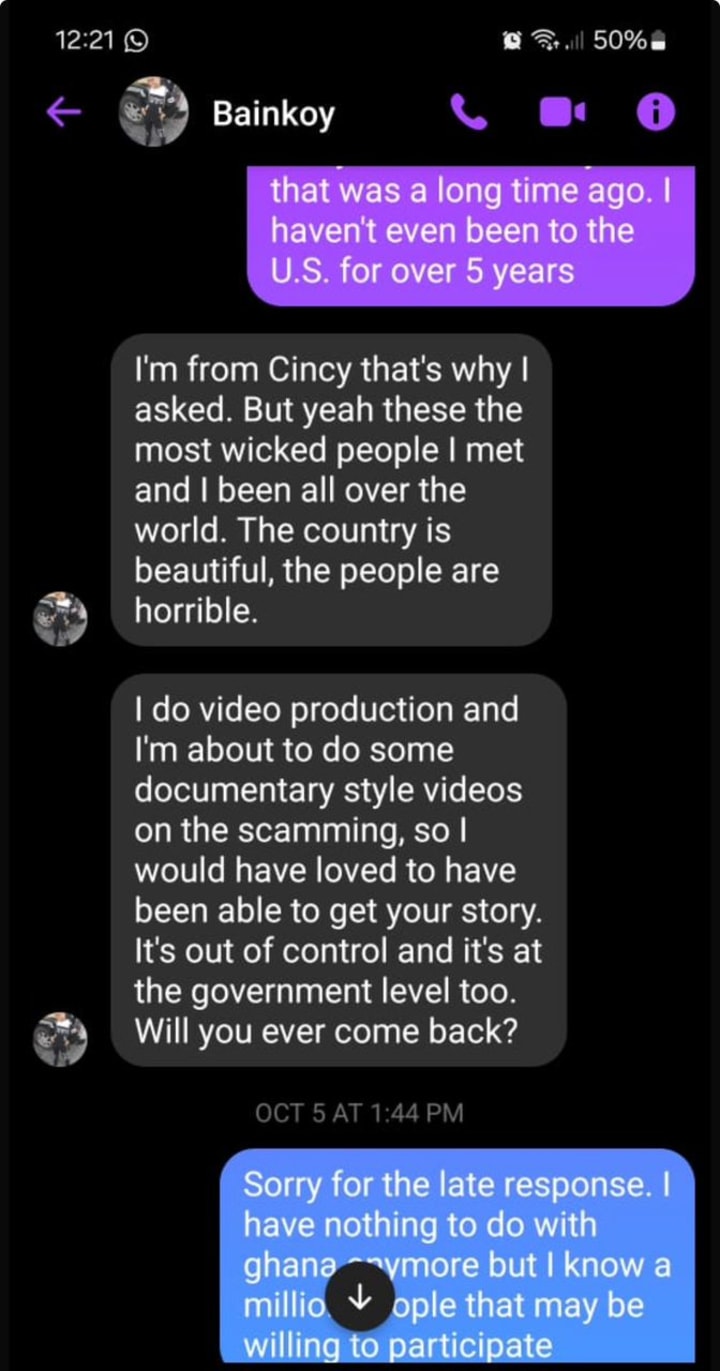Viewport: 720px width, 1371px height.
Task: Start a voice call with Bainkoy
Action: coord(468,113)
